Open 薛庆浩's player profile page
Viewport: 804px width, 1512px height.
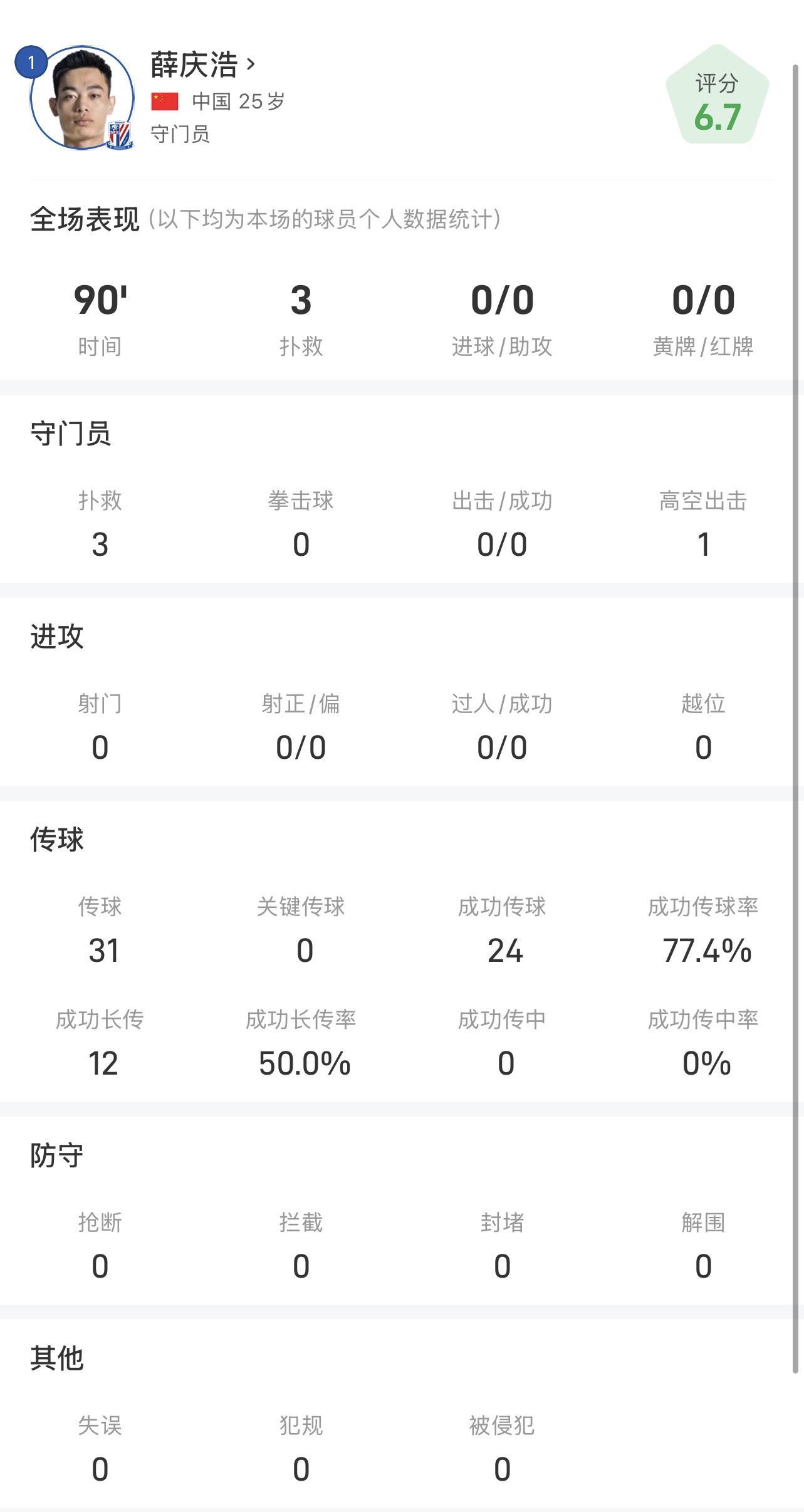[x=203, y=65]
